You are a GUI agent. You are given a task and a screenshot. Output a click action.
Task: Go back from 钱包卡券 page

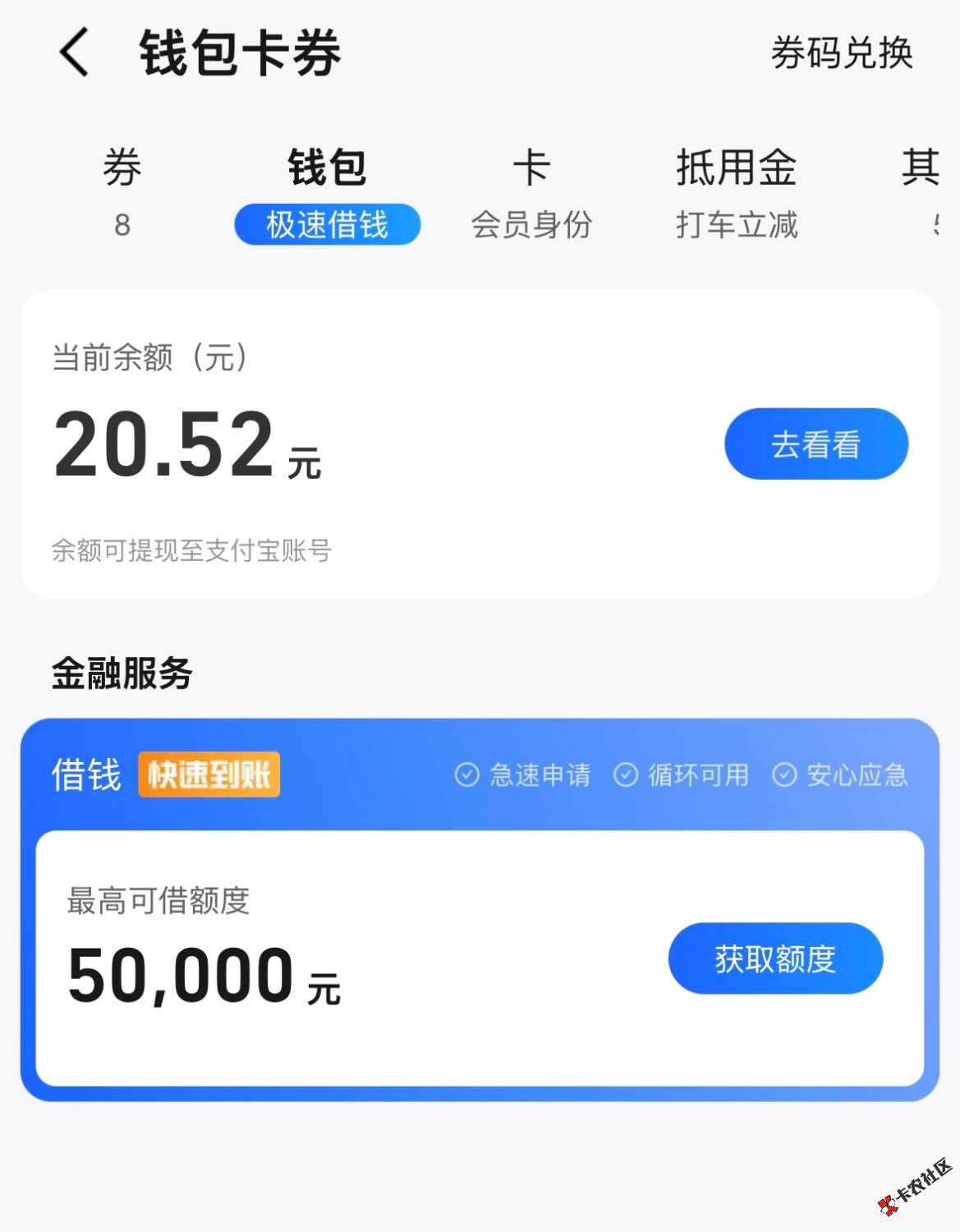click(x=74, y=53)
